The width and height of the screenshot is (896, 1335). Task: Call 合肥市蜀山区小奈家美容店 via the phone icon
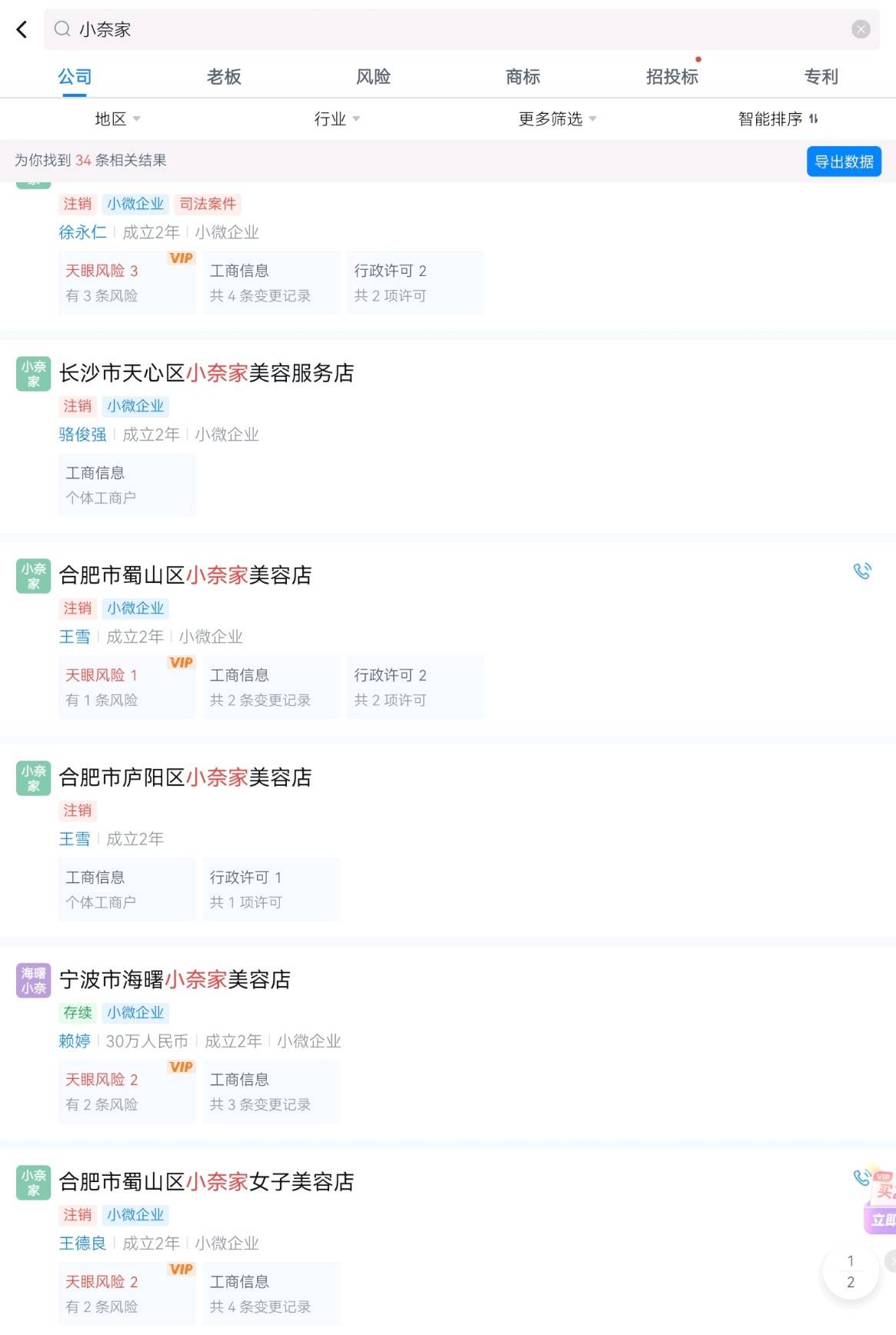862,571
